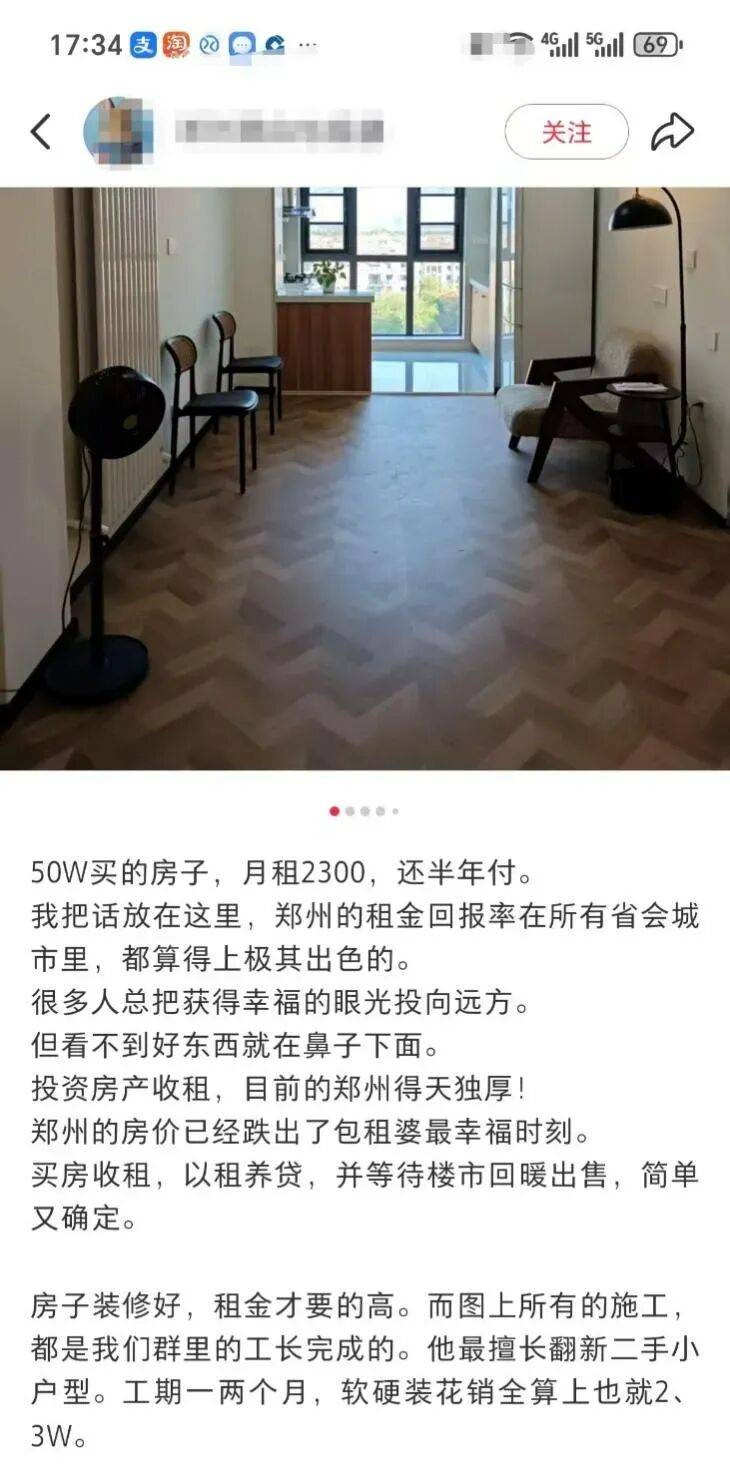This screenshot has width=730, height=1483.
Task: Tap the image page indicator dots
Action: (364, 811)
